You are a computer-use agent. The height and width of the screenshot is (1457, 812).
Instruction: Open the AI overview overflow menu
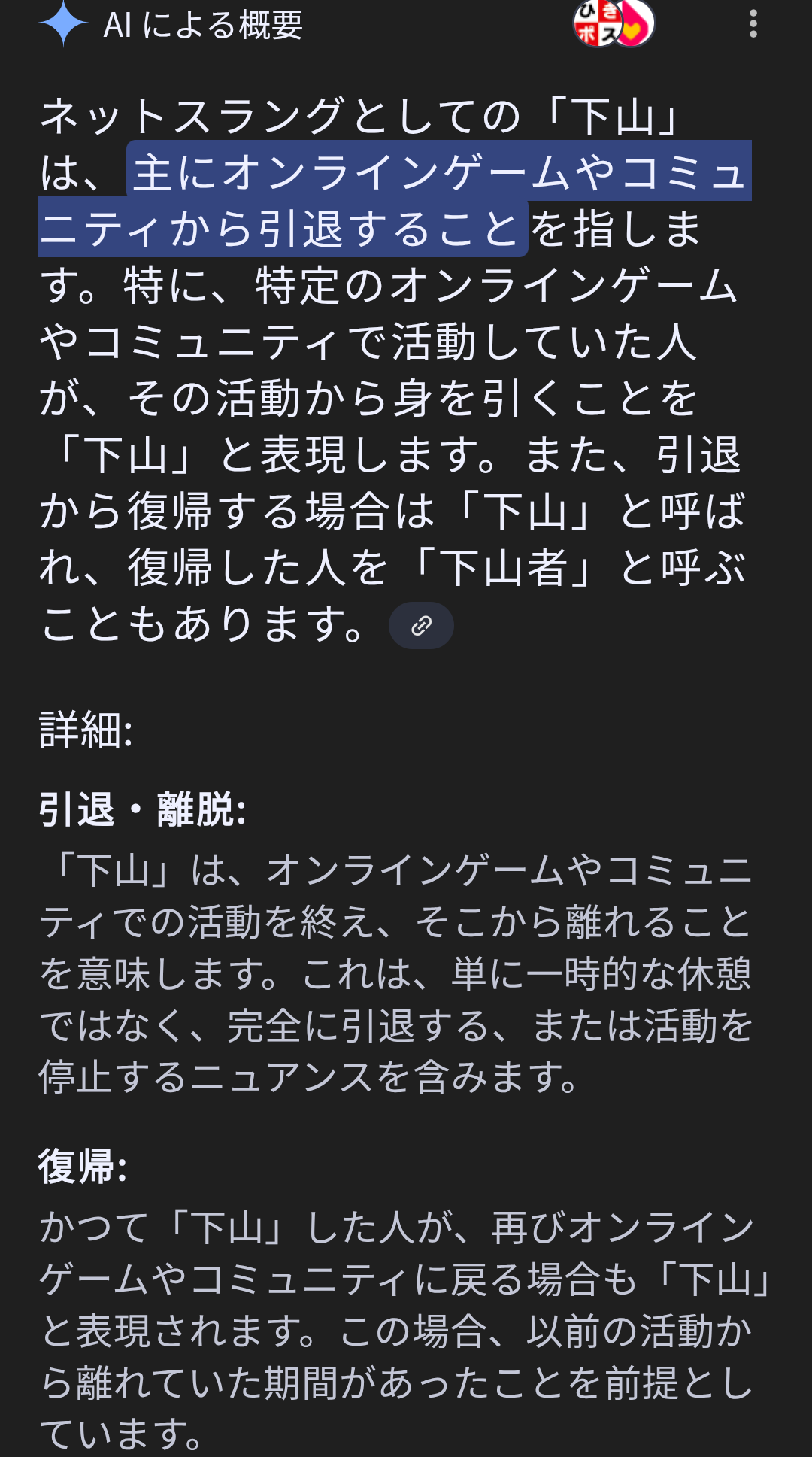[x=753, y=24]
